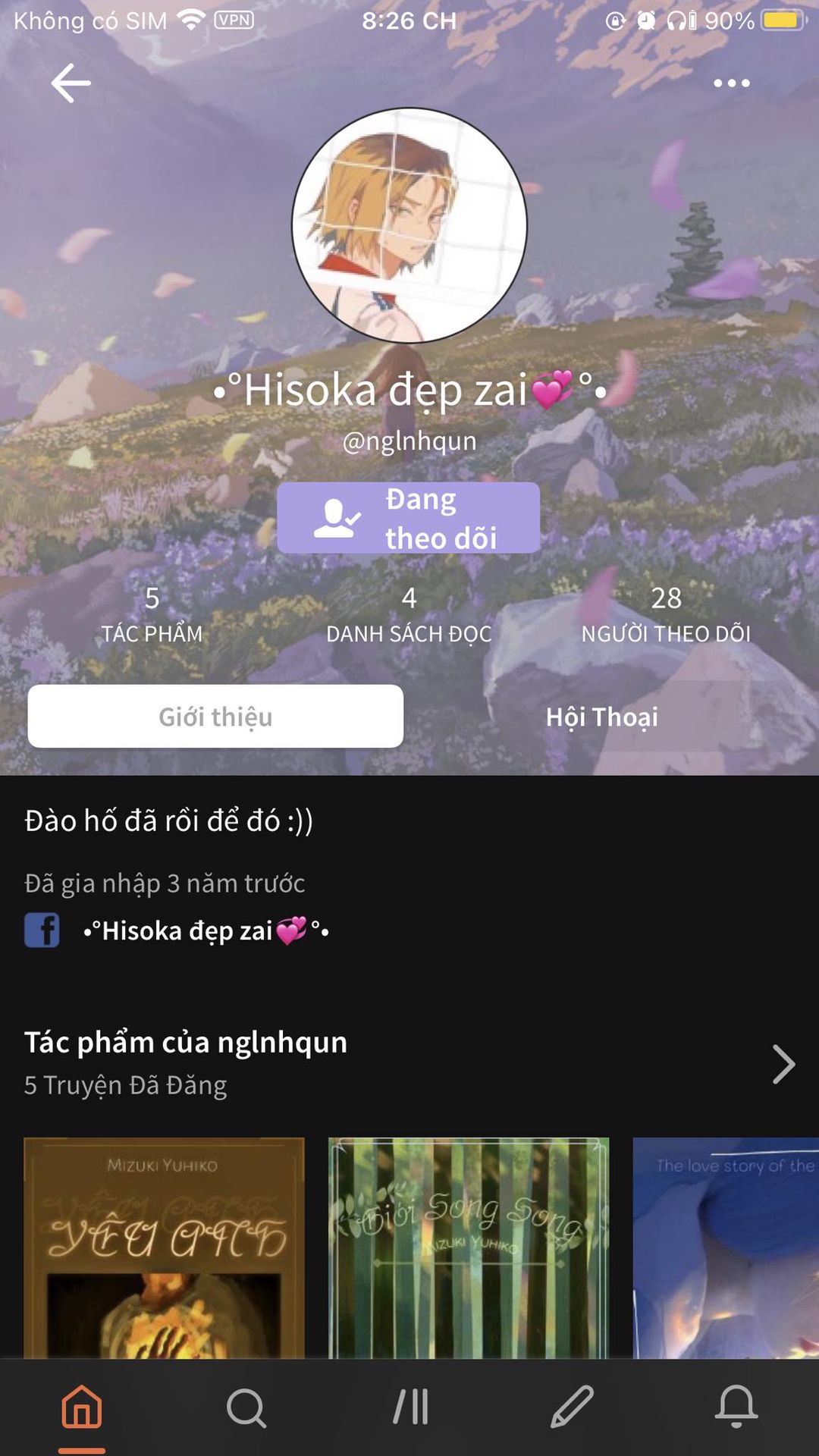Tap the Đang theo dõi button

(408, 518)
